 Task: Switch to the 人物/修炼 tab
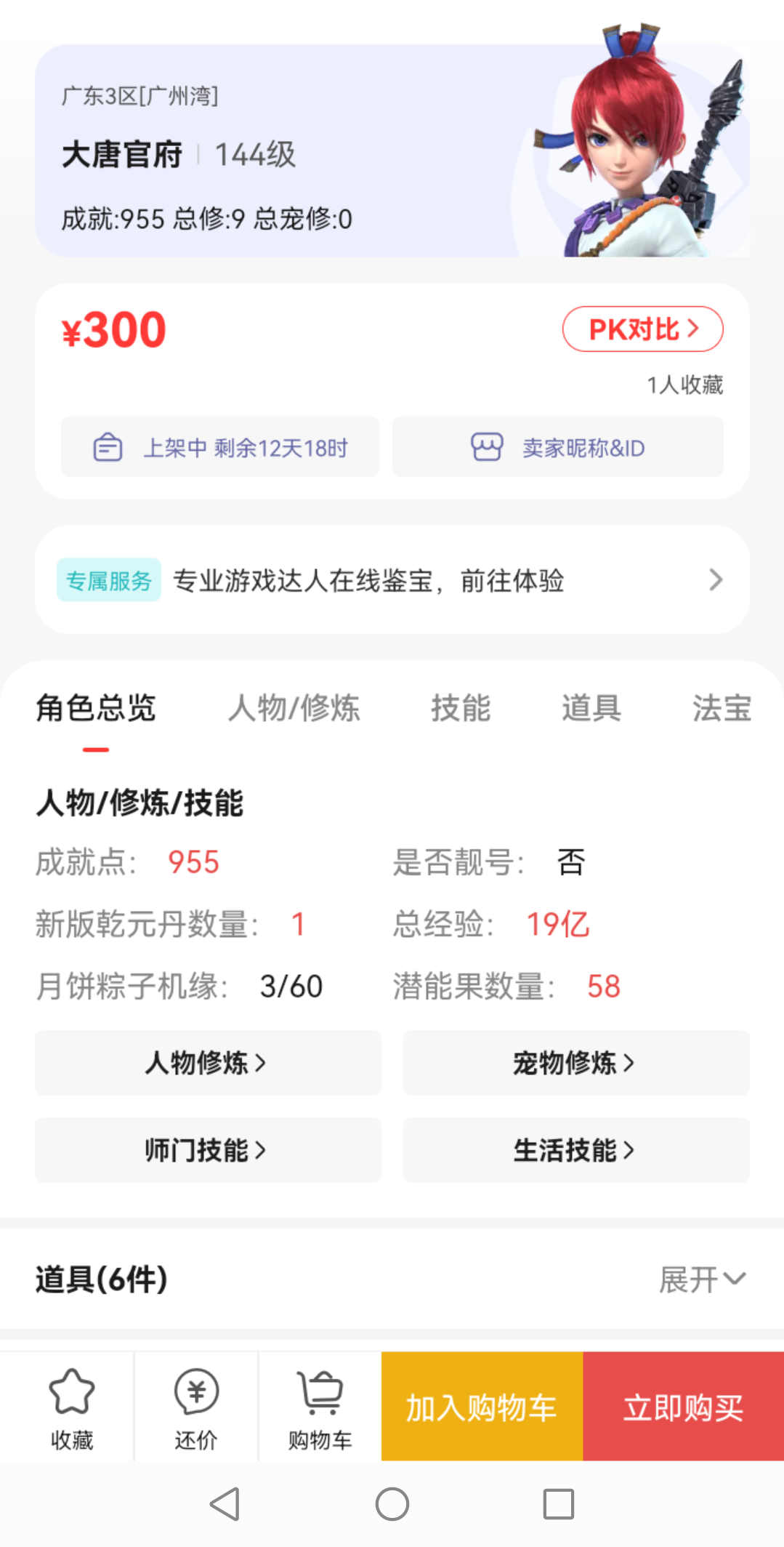click(294, 708)
